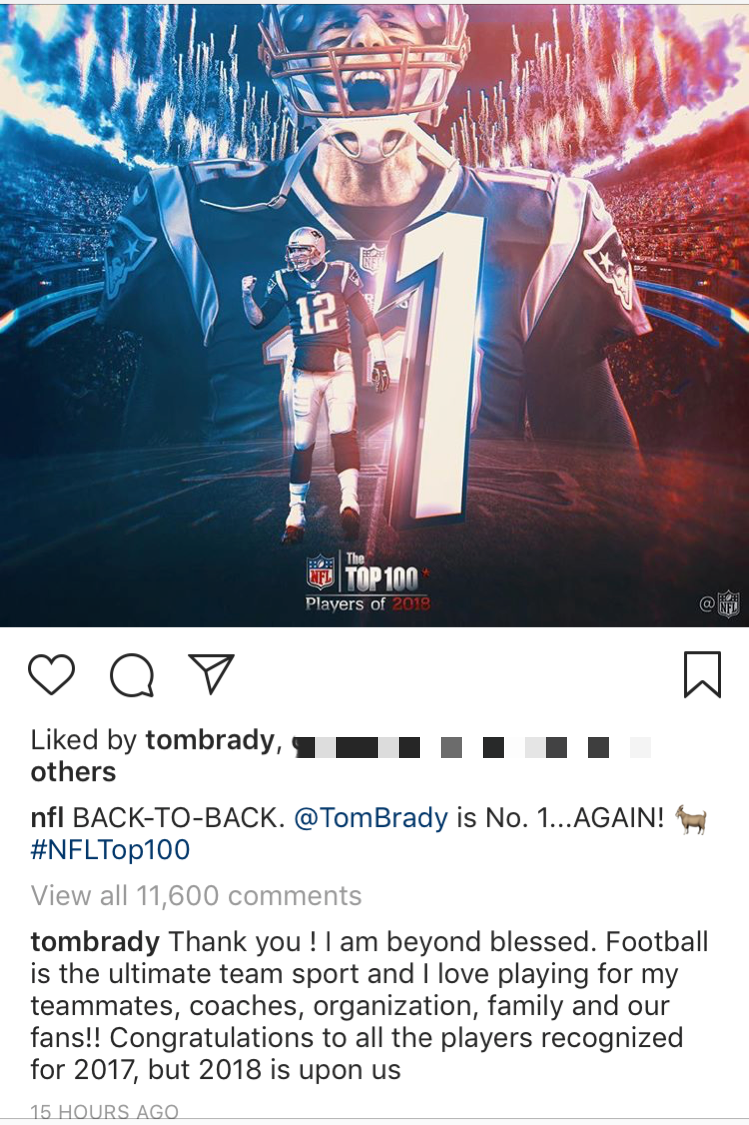Screen dimensions: 749x1125
Task: View all 11,600 comments
Action: 196,895
